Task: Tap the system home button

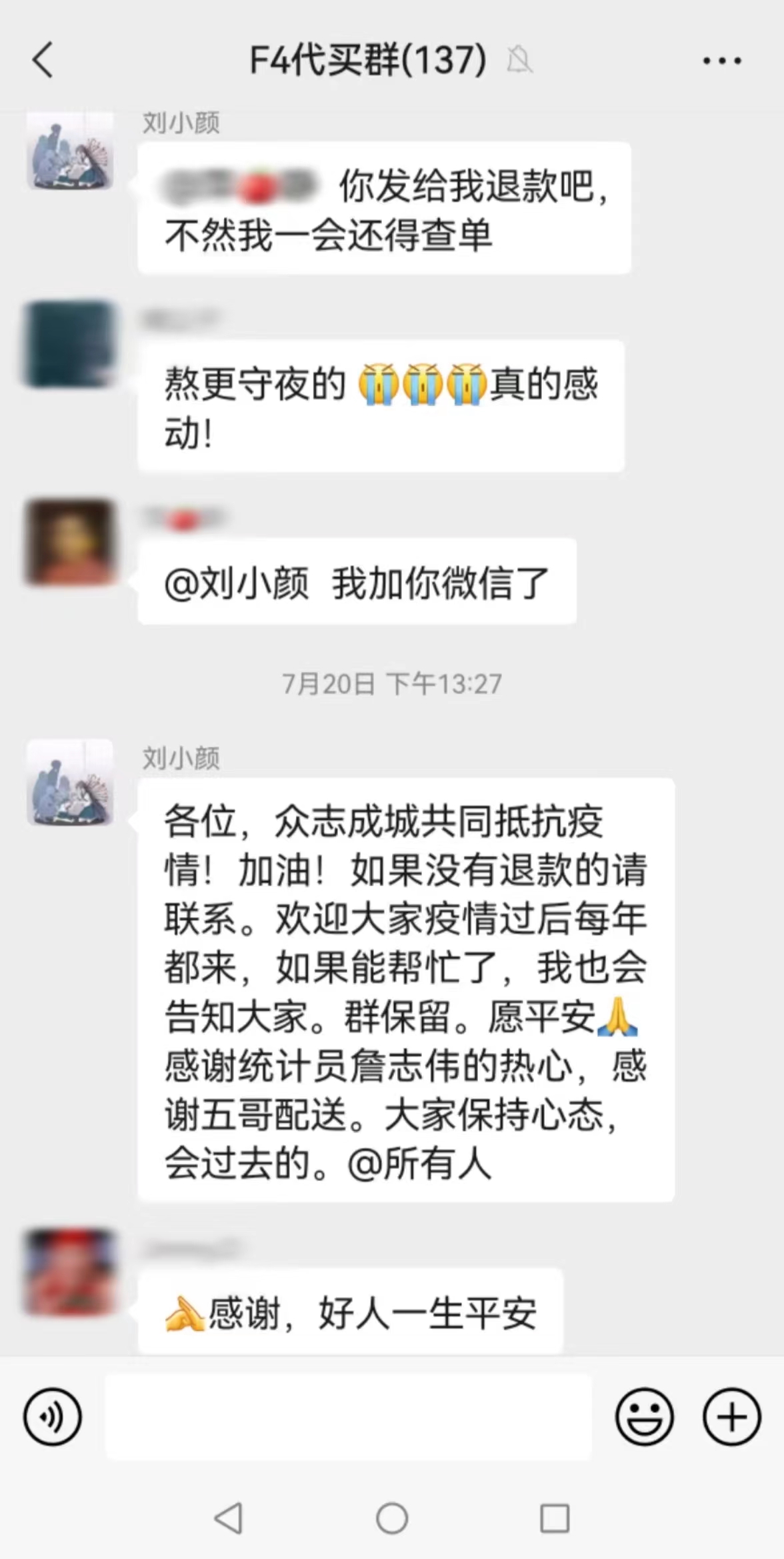Action: (392, 1518)
